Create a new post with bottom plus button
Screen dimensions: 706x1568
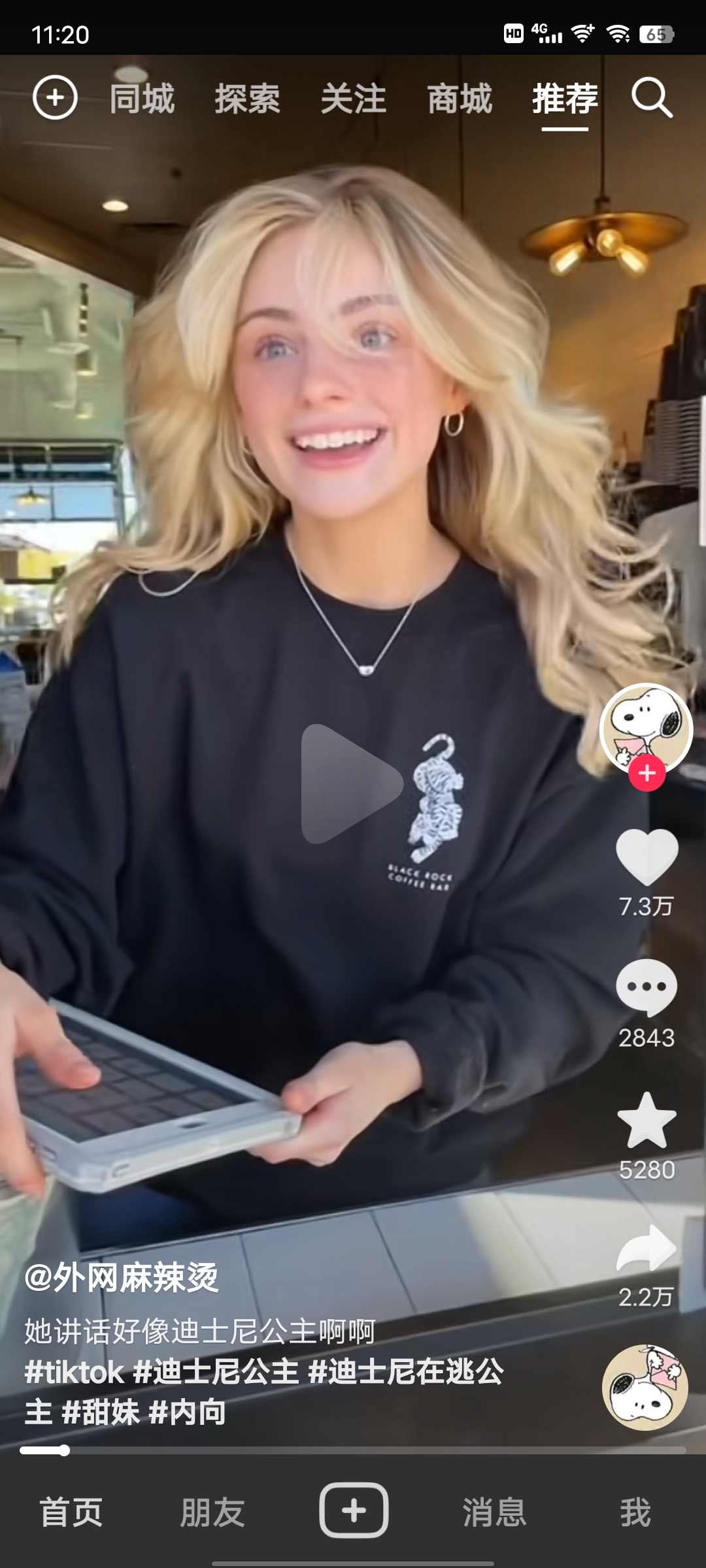(x=354, y=1511)
